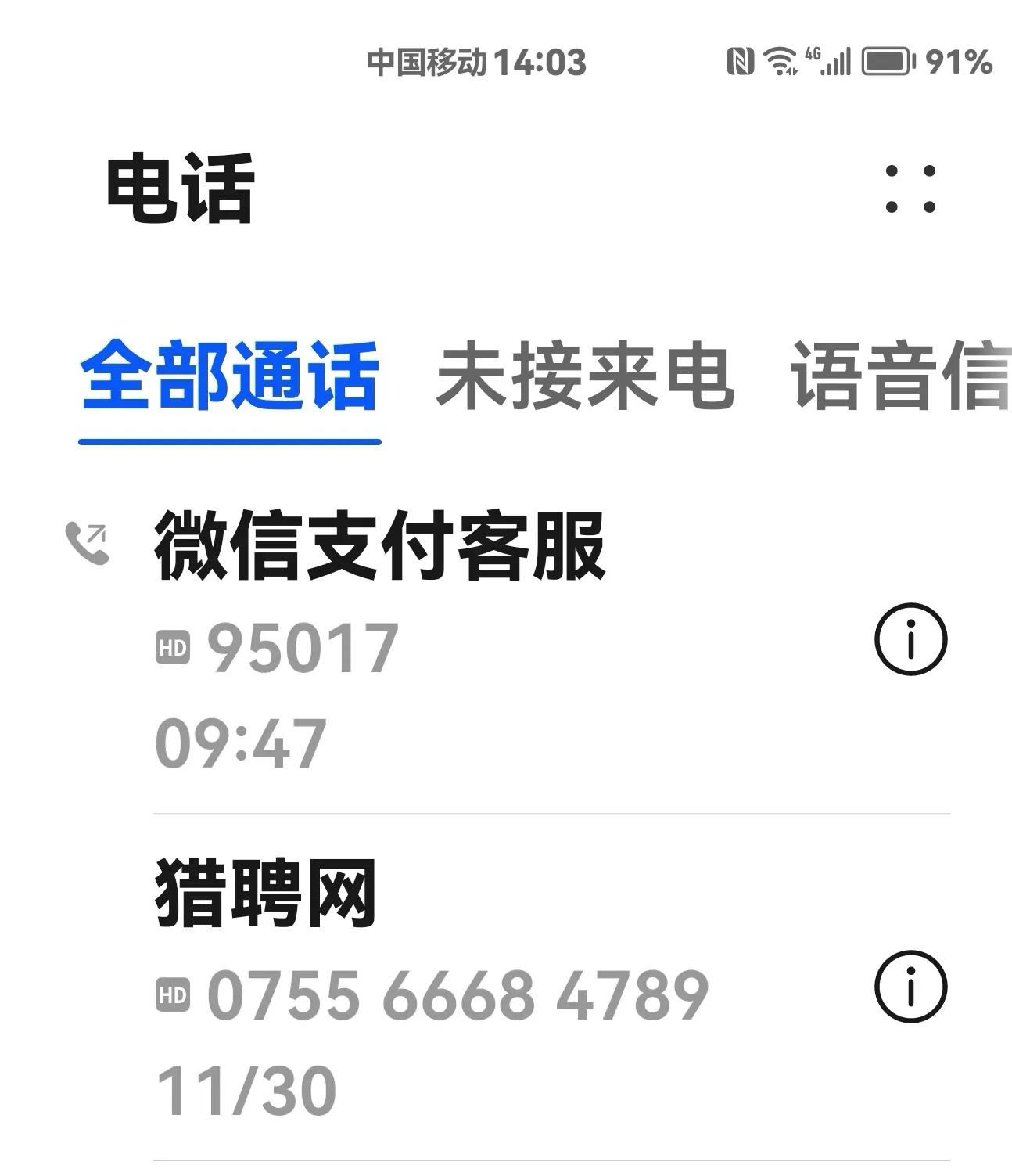Open the four-dot menu in the top corner
This screenshot has height=1176, width=1012.
point(910,188)
